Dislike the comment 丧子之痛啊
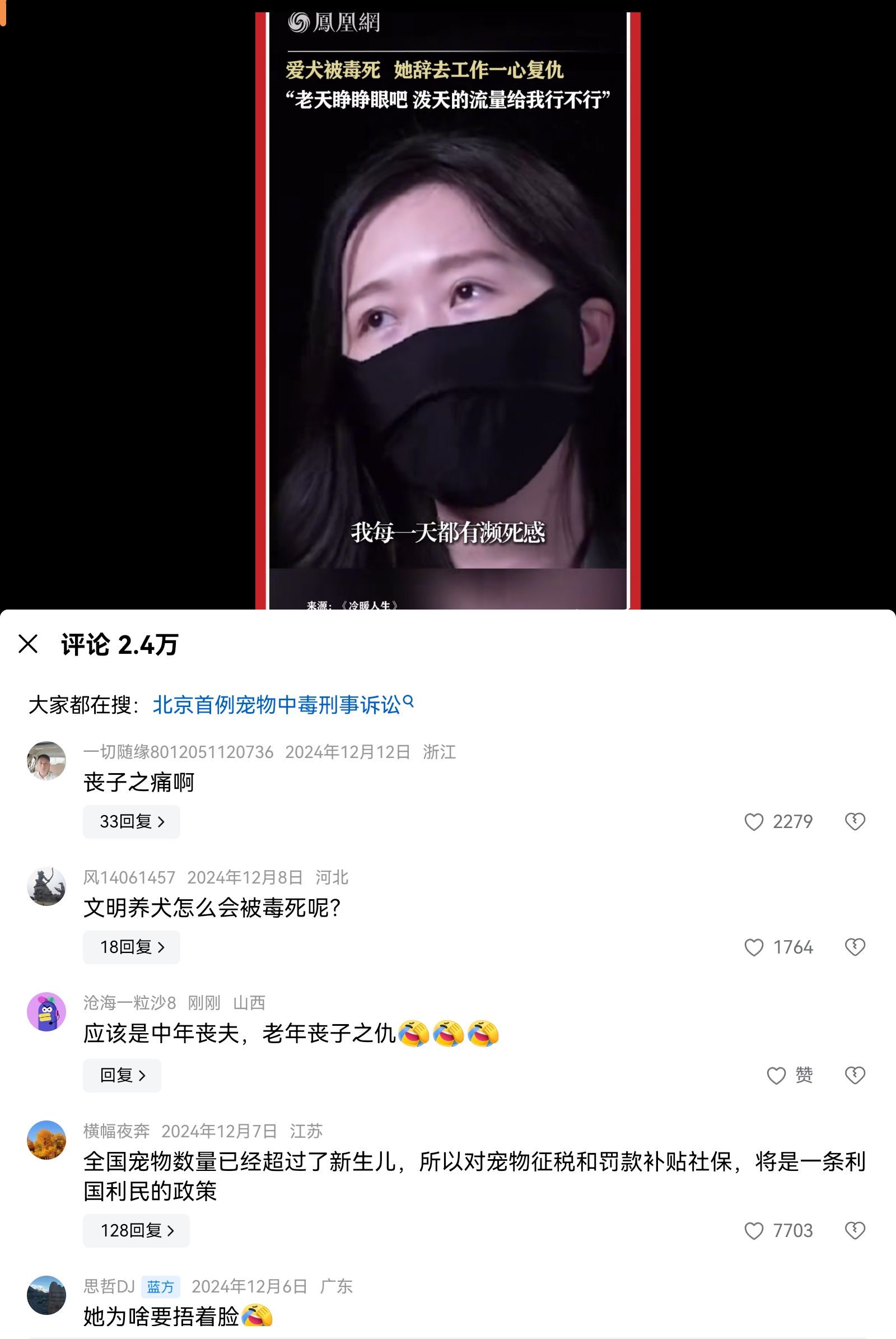Screen dimensions: 896x1339 855,821
